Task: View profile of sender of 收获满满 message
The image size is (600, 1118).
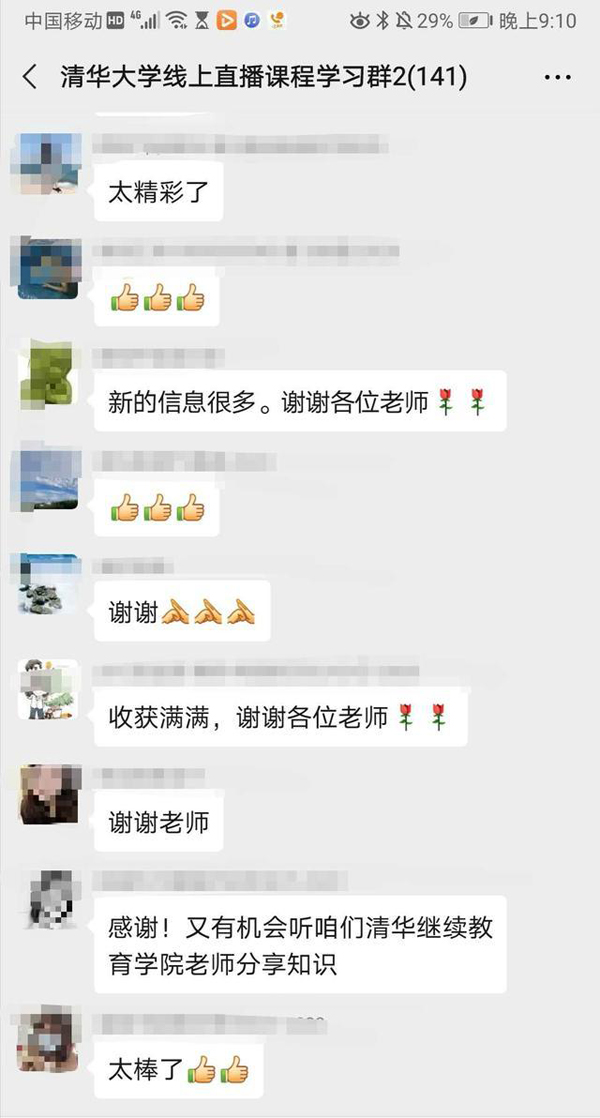Action: 50,688
